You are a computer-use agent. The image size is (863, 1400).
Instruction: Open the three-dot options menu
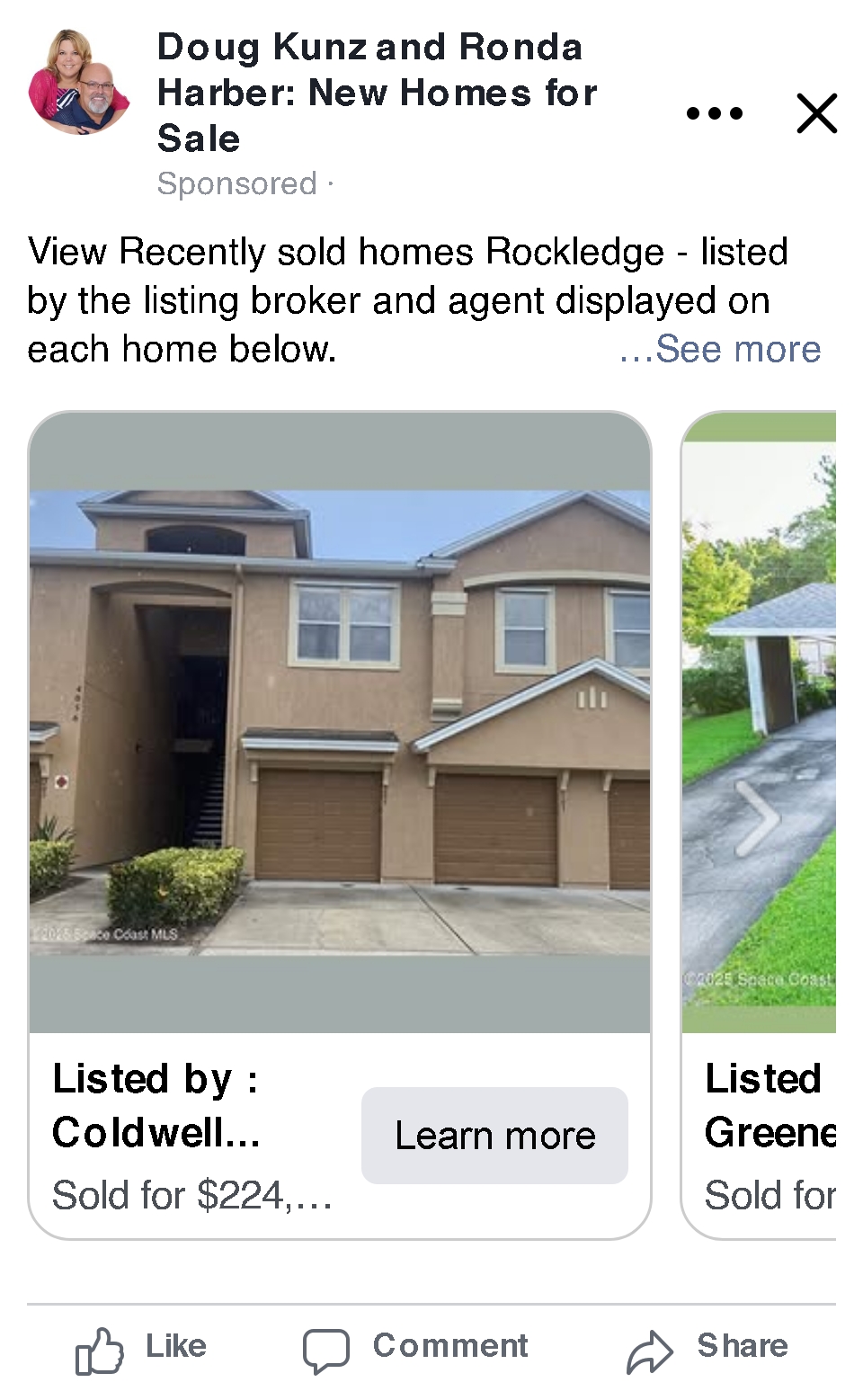[714, 113]
